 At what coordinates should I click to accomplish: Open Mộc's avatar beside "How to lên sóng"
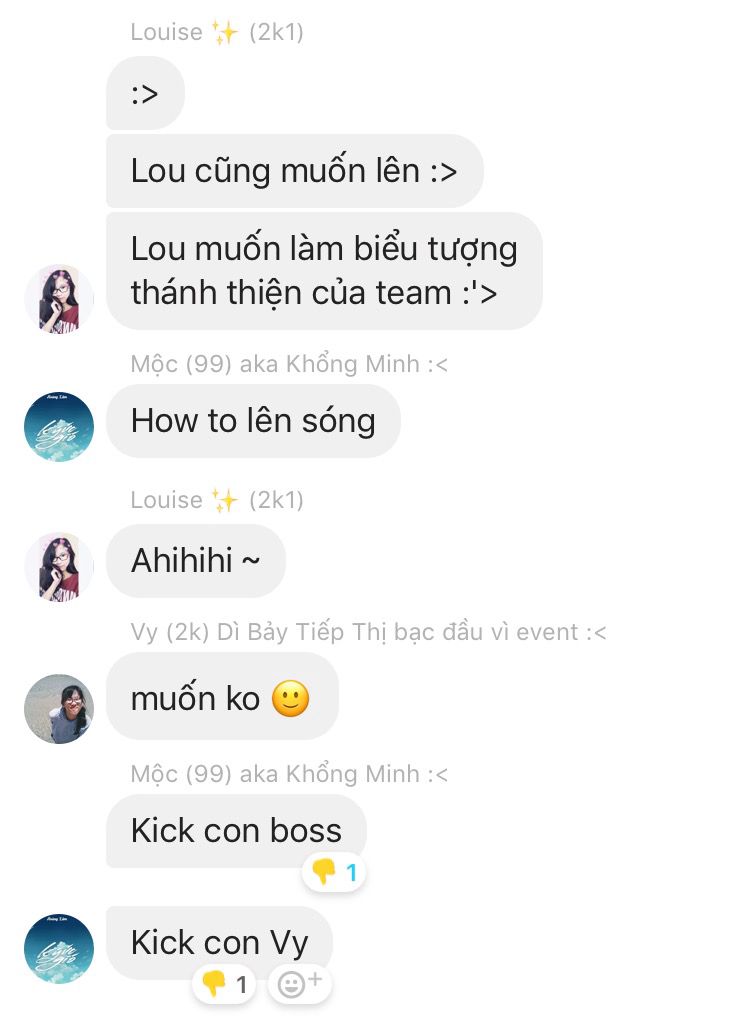pos(59,427)
